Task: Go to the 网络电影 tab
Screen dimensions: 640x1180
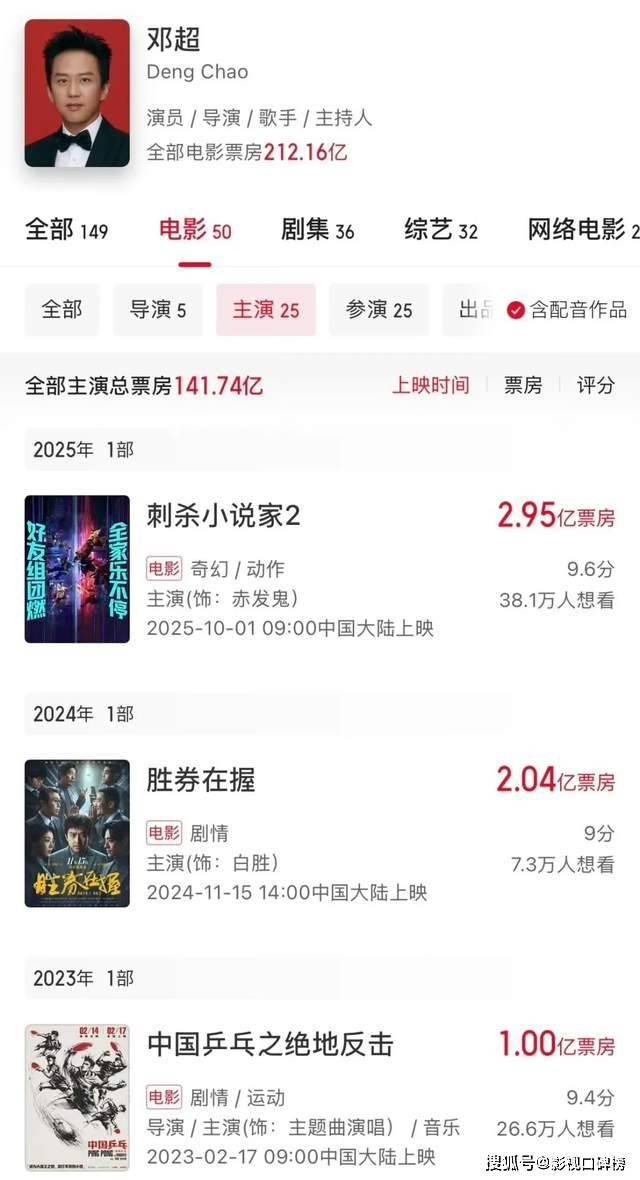Action: point(582,230)
